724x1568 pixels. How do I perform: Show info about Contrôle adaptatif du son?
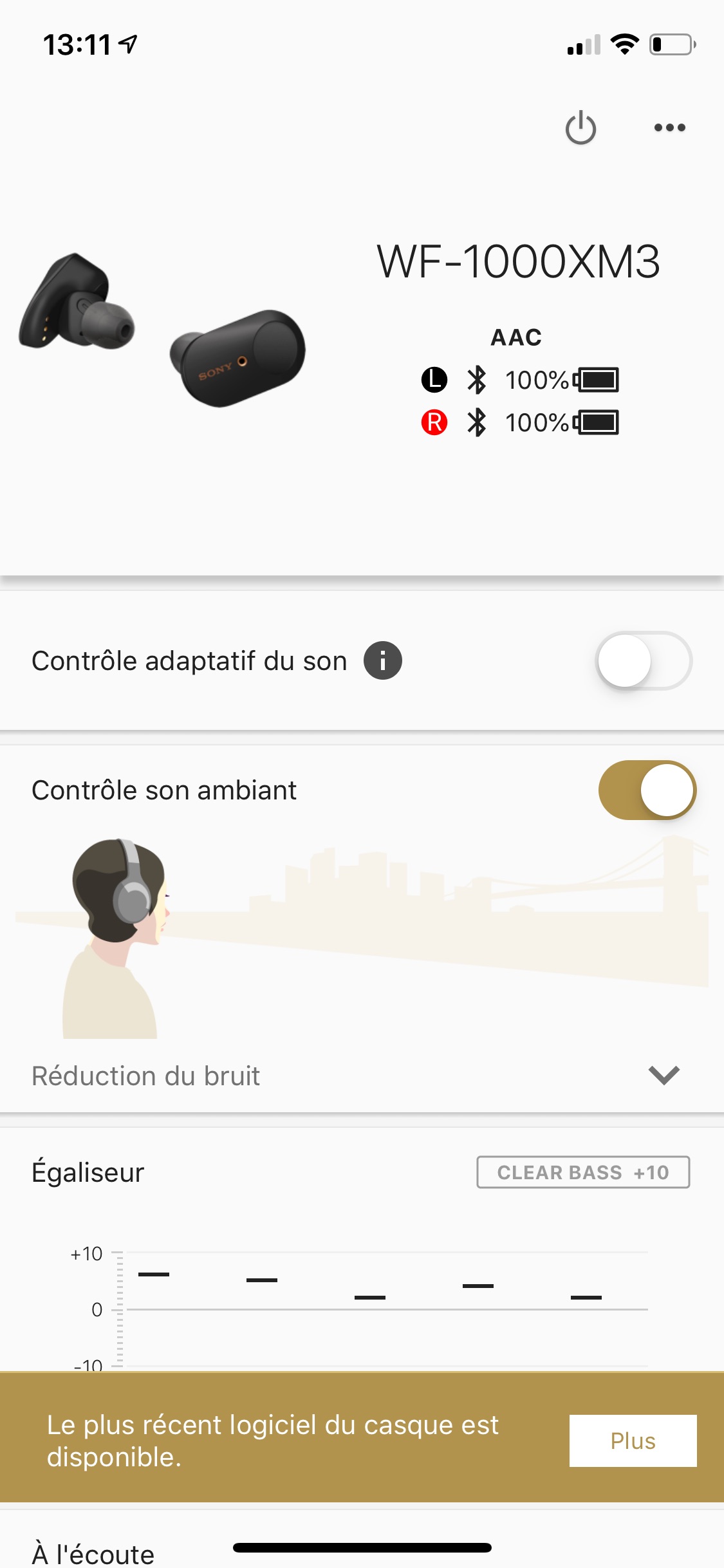(x=383, y=660)
